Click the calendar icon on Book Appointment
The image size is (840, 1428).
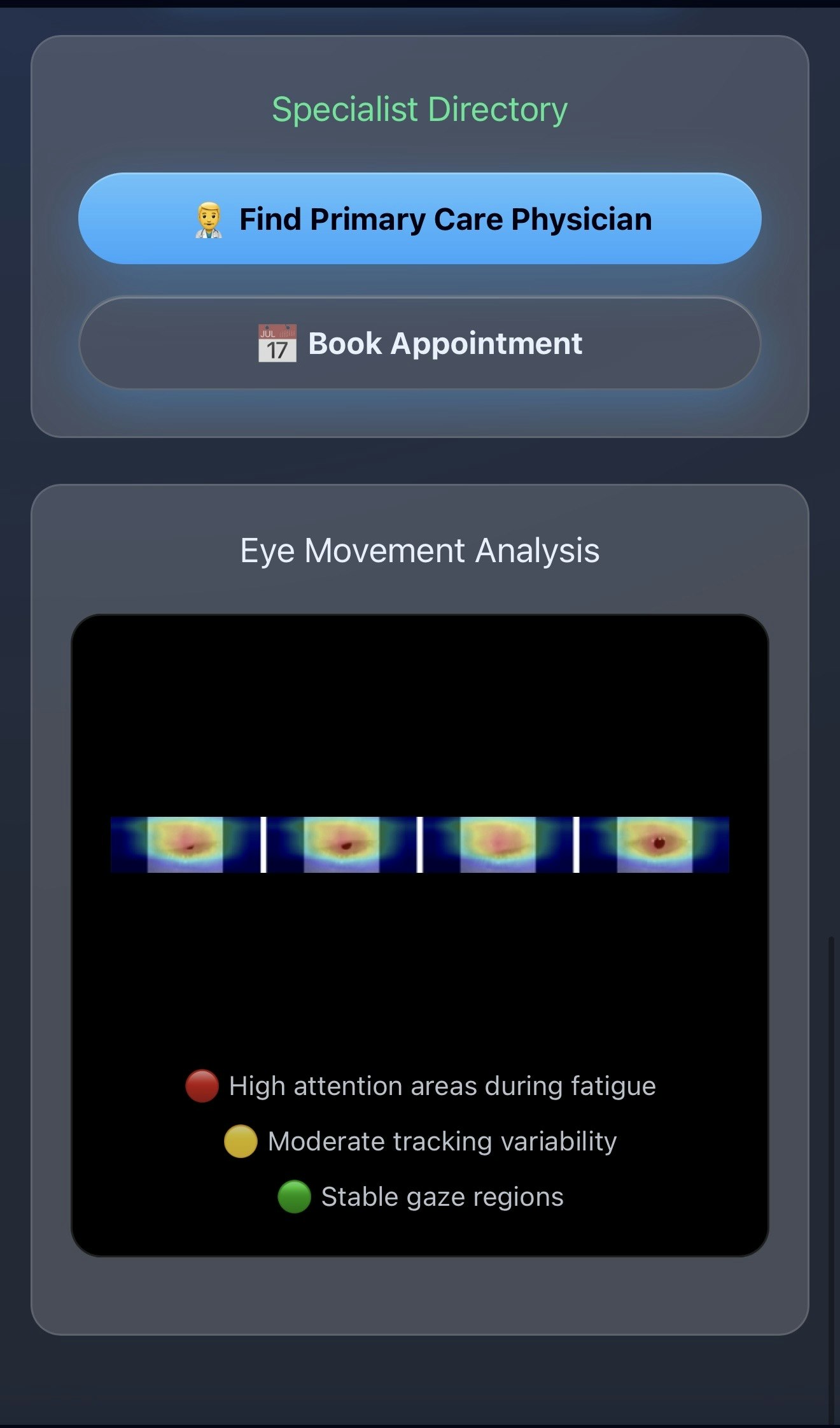pos(277,343)
